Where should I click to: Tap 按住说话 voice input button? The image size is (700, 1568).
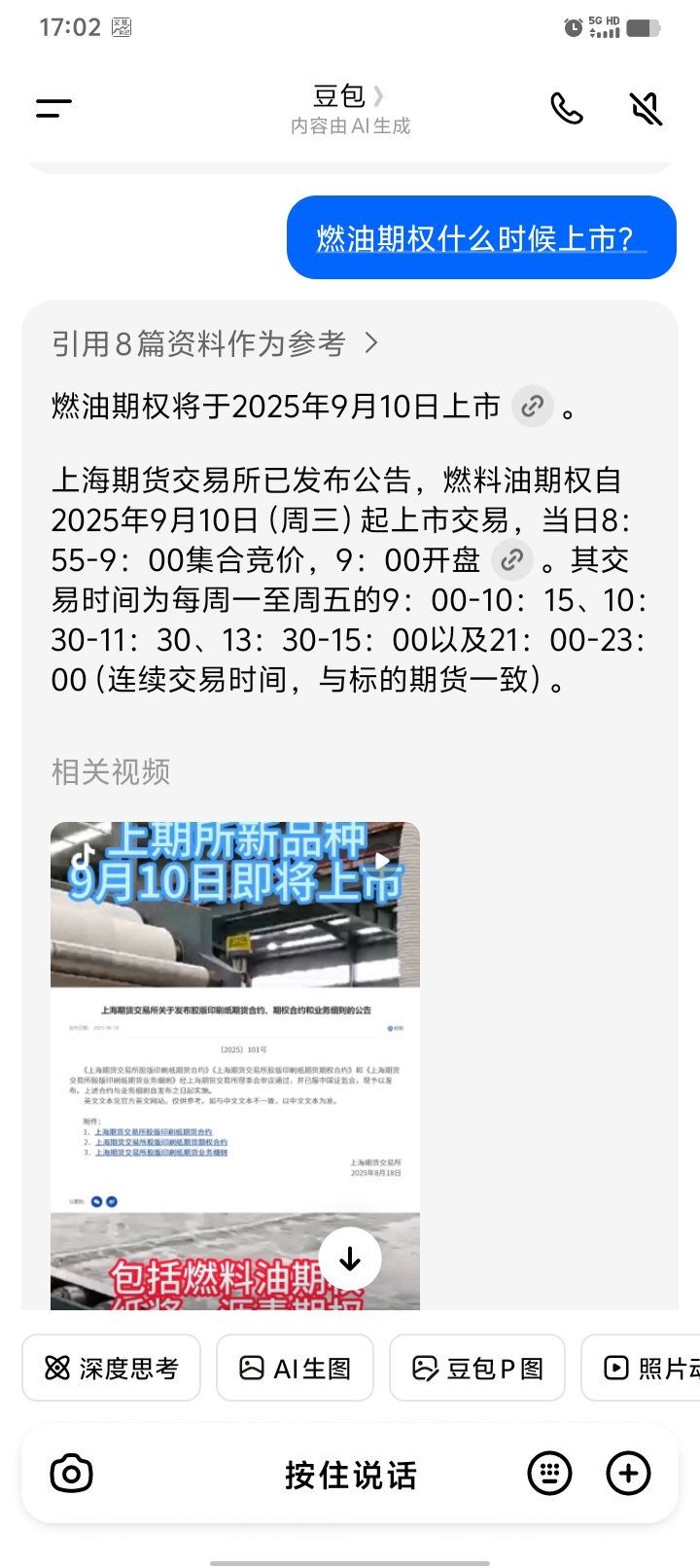tap(350, 1475)
